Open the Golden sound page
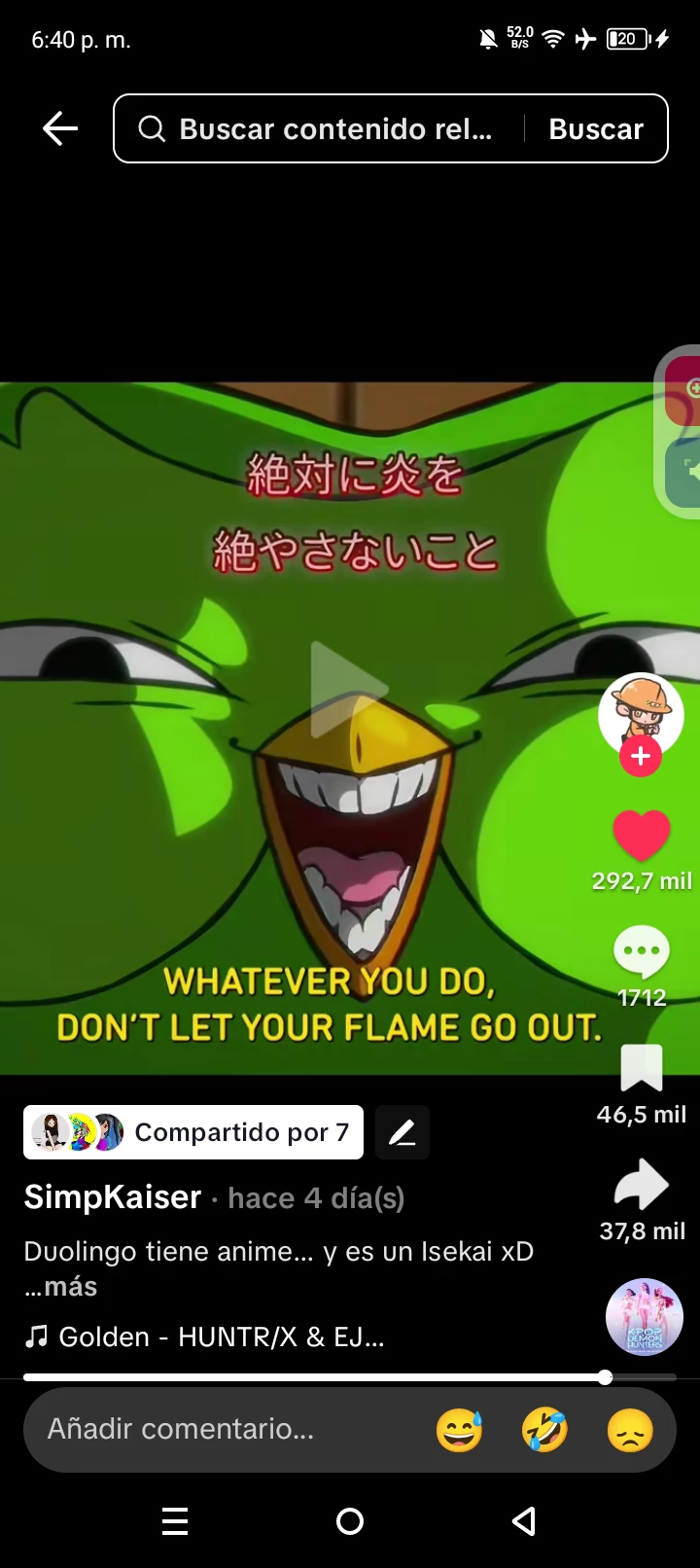The width and height of the screenshot is (700, 1568). 221,1337
